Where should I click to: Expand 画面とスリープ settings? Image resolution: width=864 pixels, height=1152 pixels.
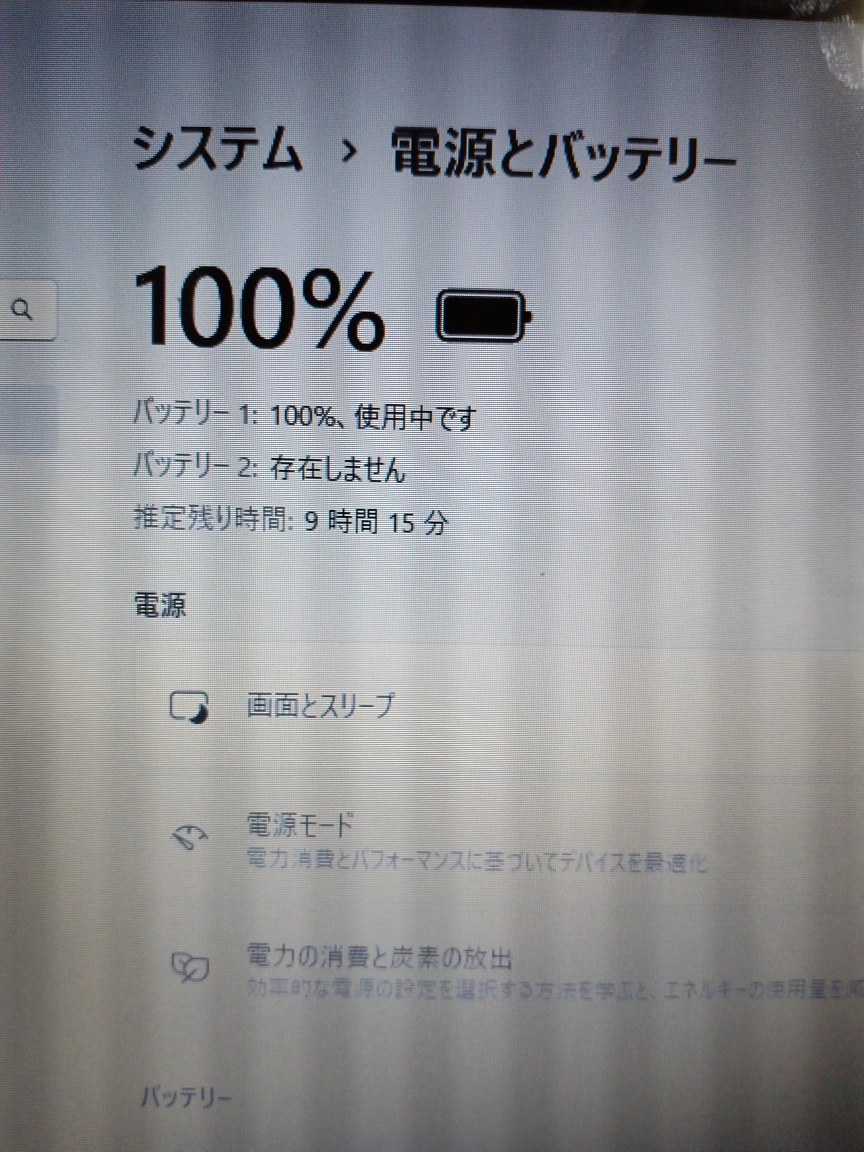pyautogui.click(x=320, y=707)
